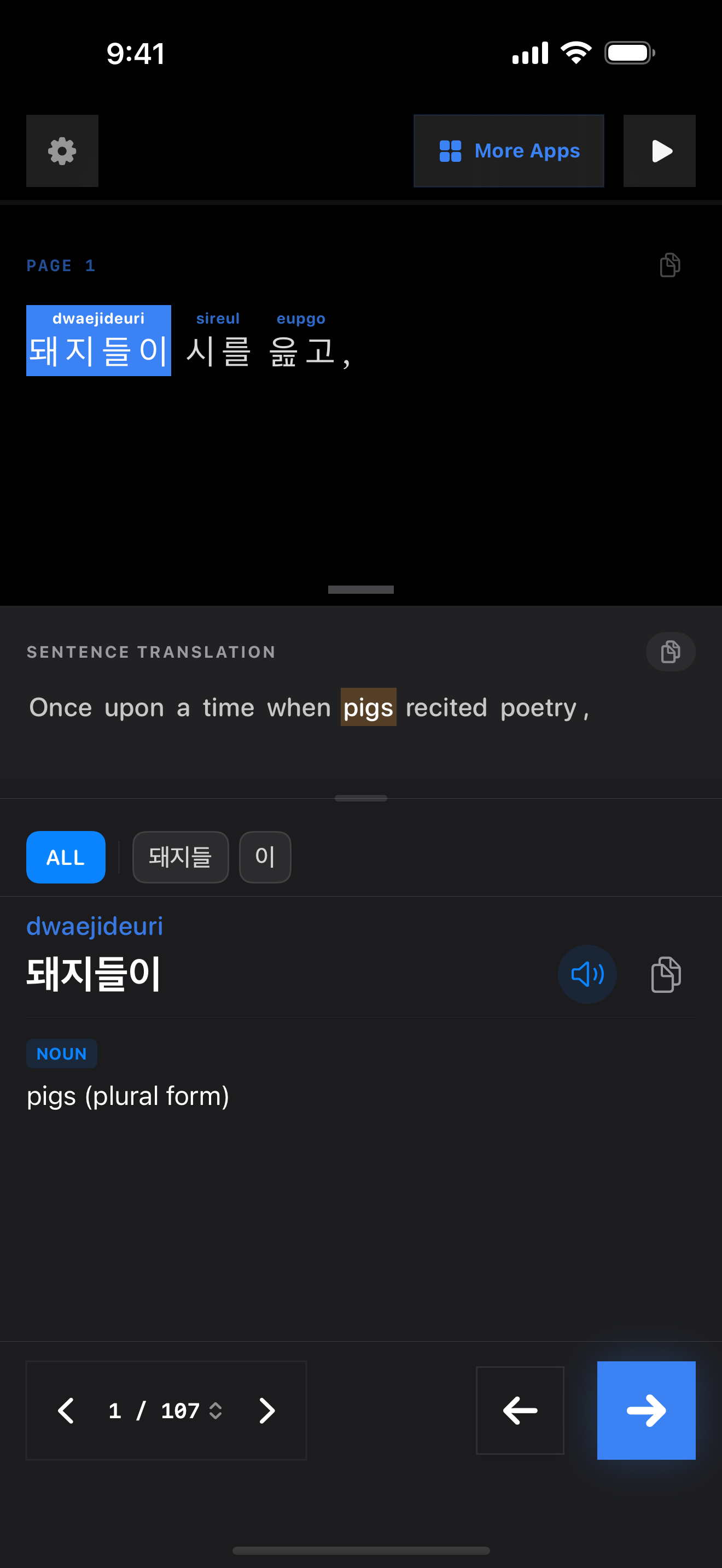Move back with the left arrow button
The image size is (722, 1568).
pyautogui.click(x=519, y=1411)
